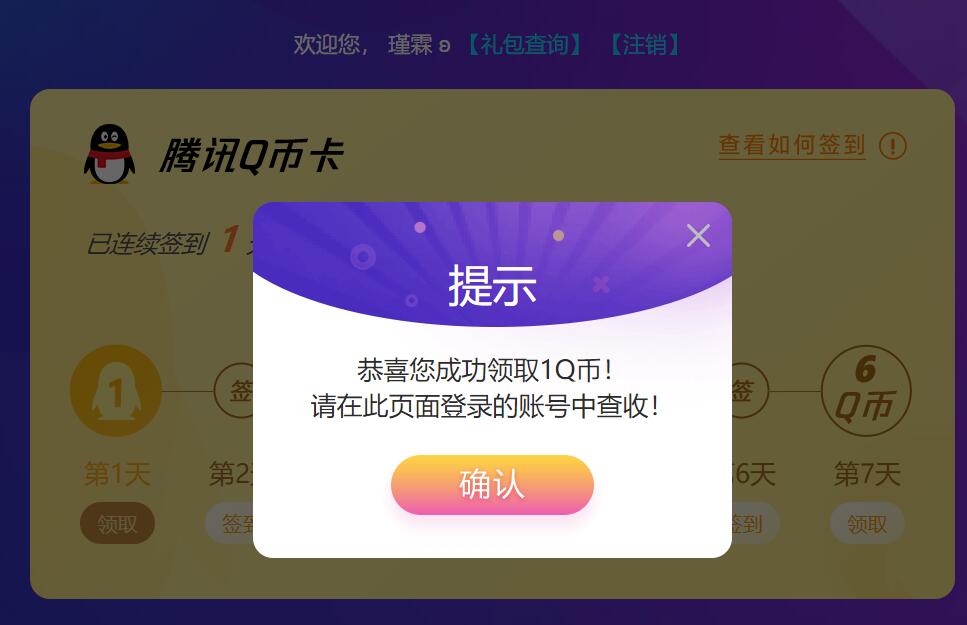Tap the info exclamation icon
967x625 pixels.
[x=892, y=146]
